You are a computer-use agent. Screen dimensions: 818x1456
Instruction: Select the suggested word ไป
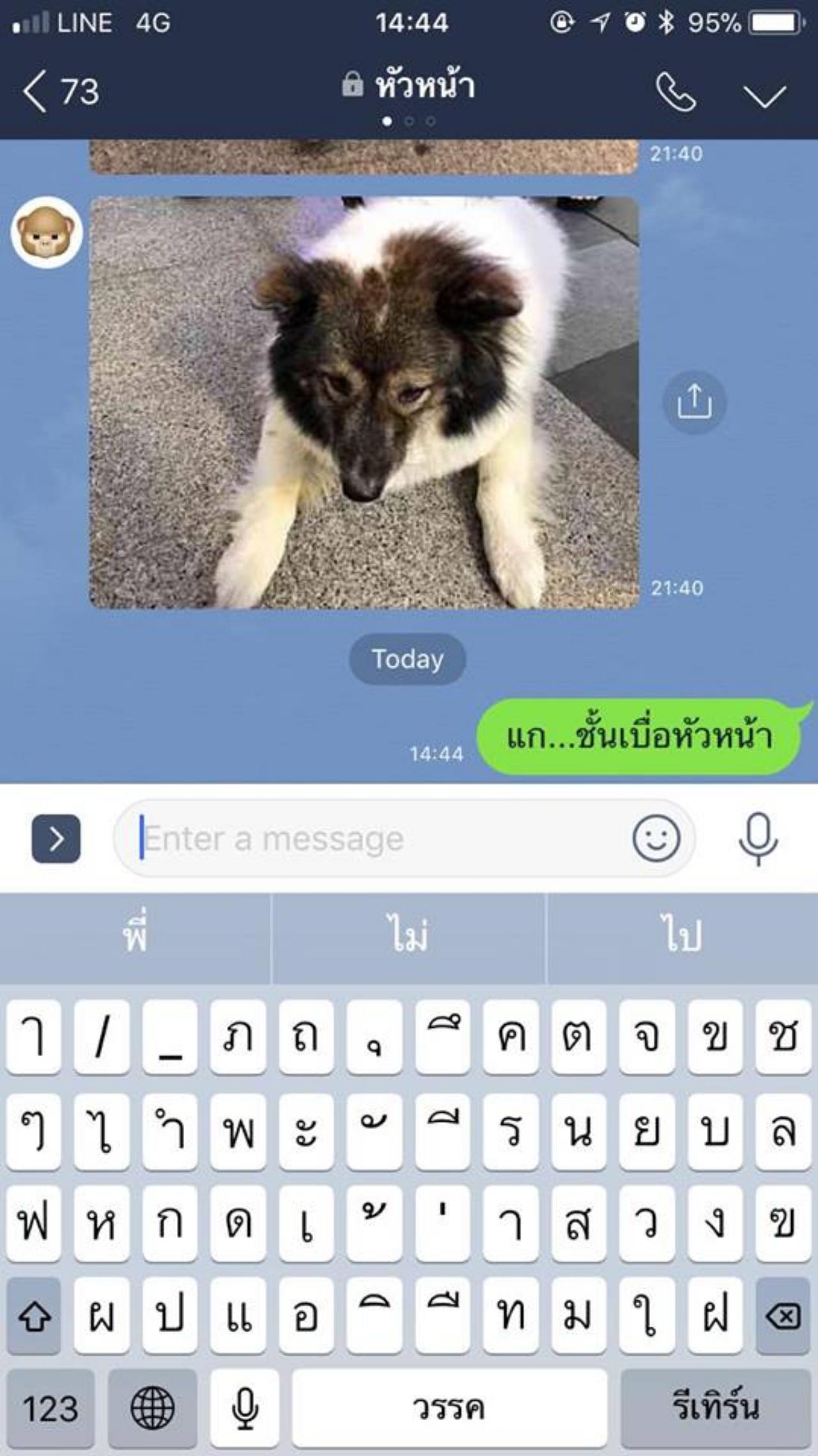681,937
